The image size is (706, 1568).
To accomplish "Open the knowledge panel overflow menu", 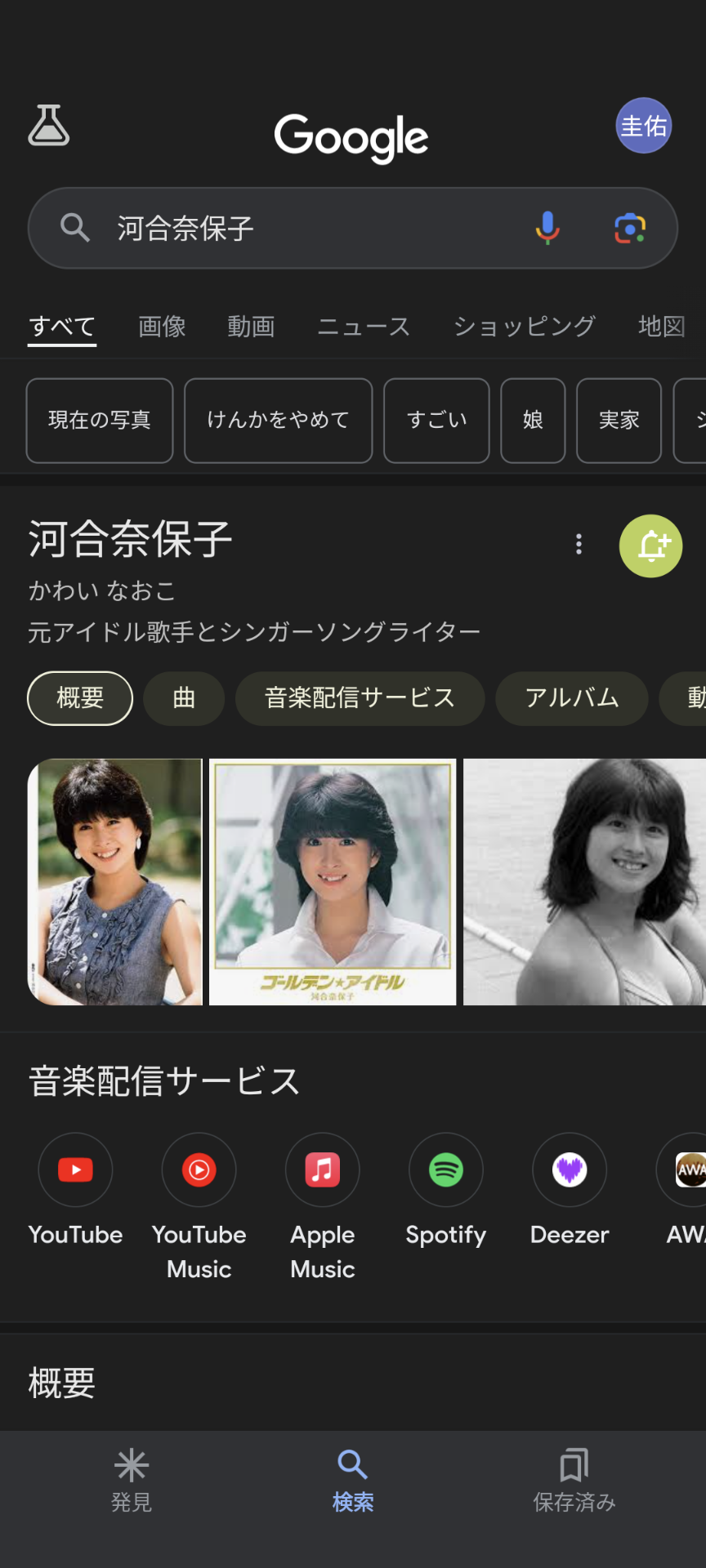I will tap(579, 544).
